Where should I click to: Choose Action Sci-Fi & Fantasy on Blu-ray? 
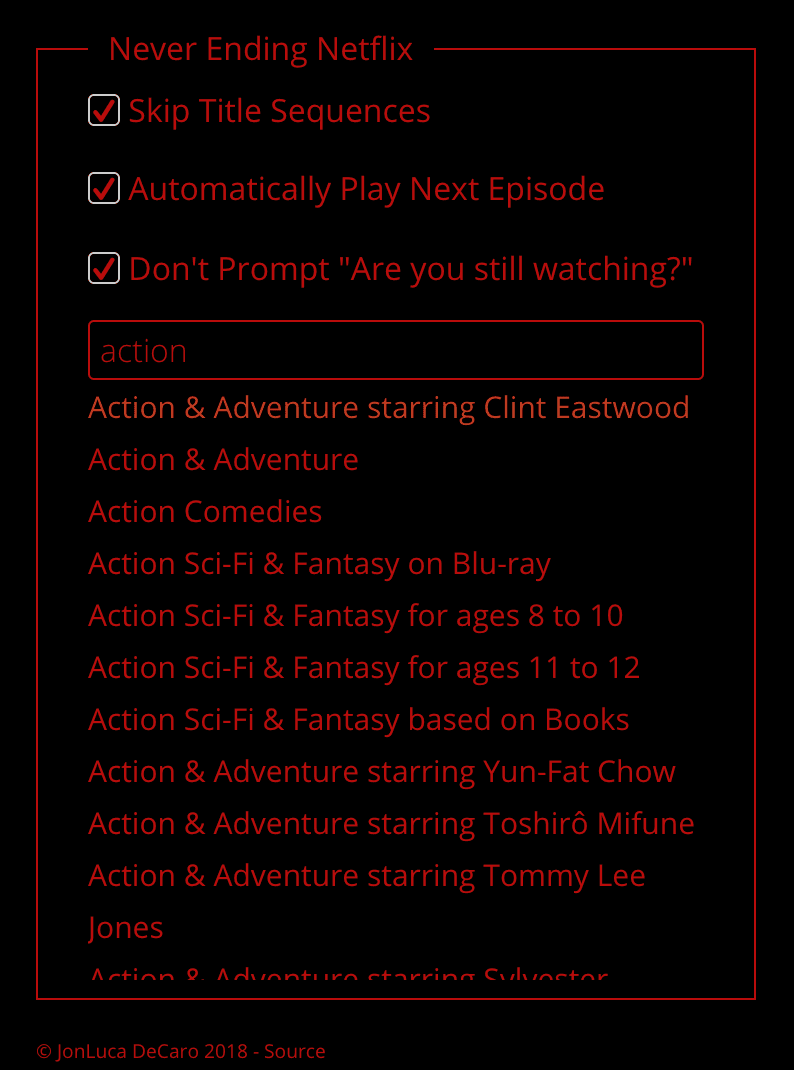click(x=319, y=564)
